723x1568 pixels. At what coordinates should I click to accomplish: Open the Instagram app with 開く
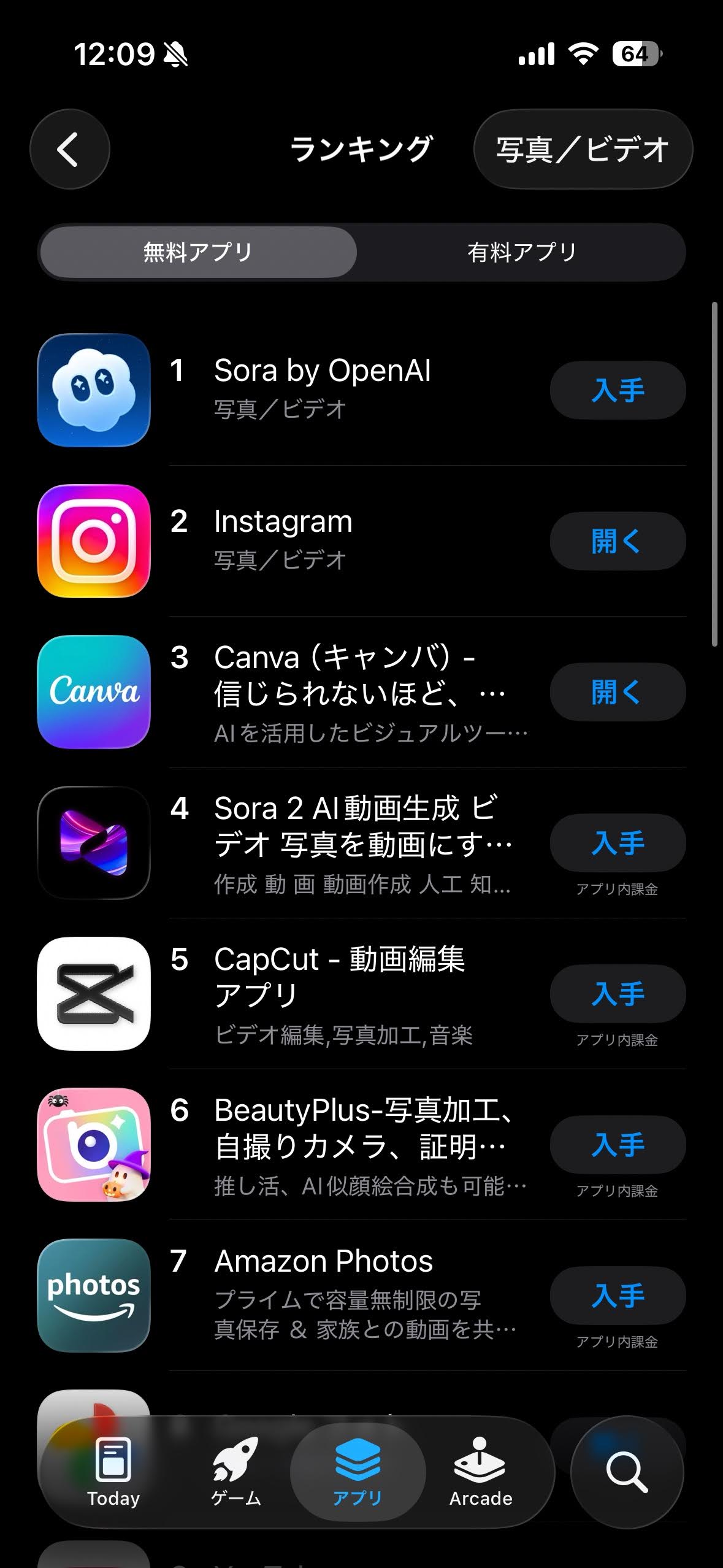point(617,541)
